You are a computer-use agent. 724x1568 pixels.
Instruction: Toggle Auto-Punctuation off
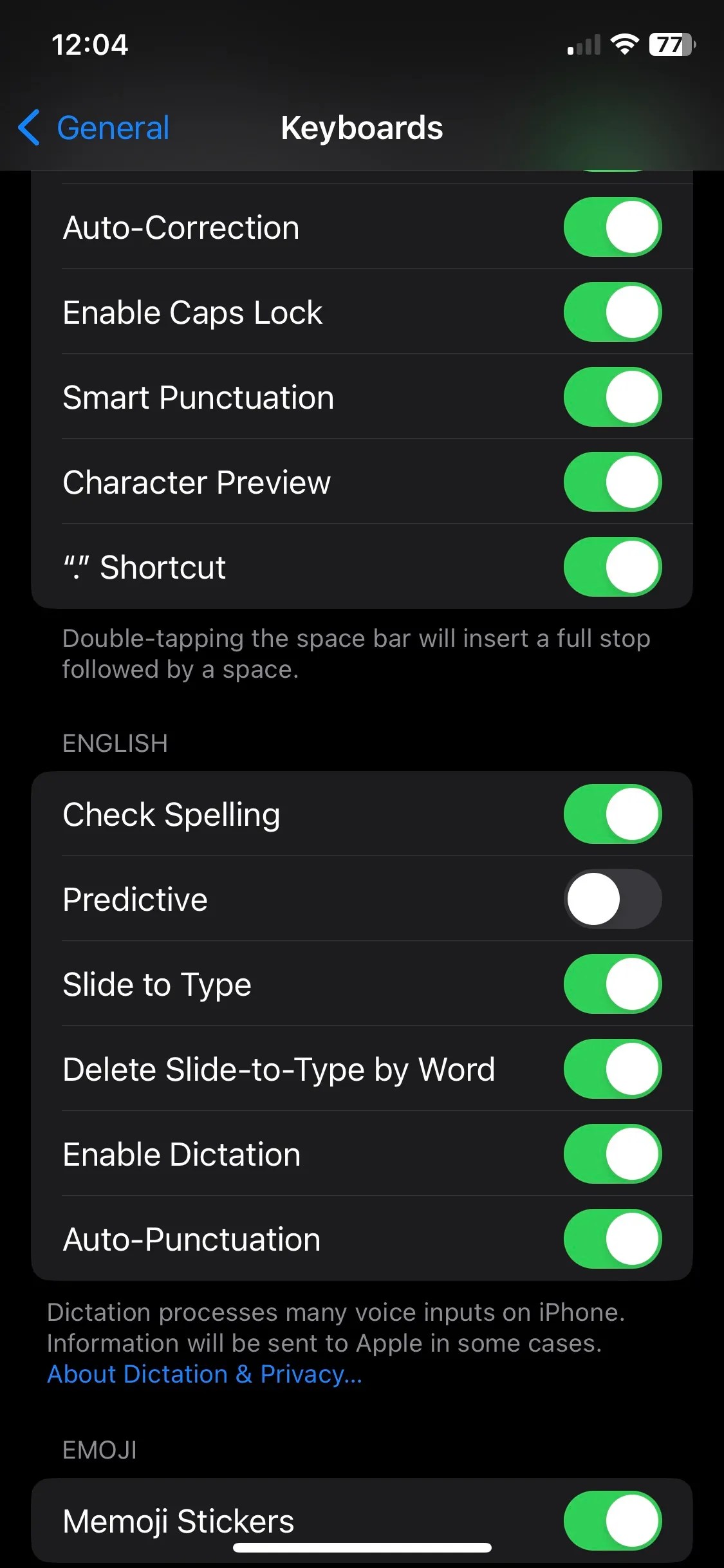[611, 1238]
